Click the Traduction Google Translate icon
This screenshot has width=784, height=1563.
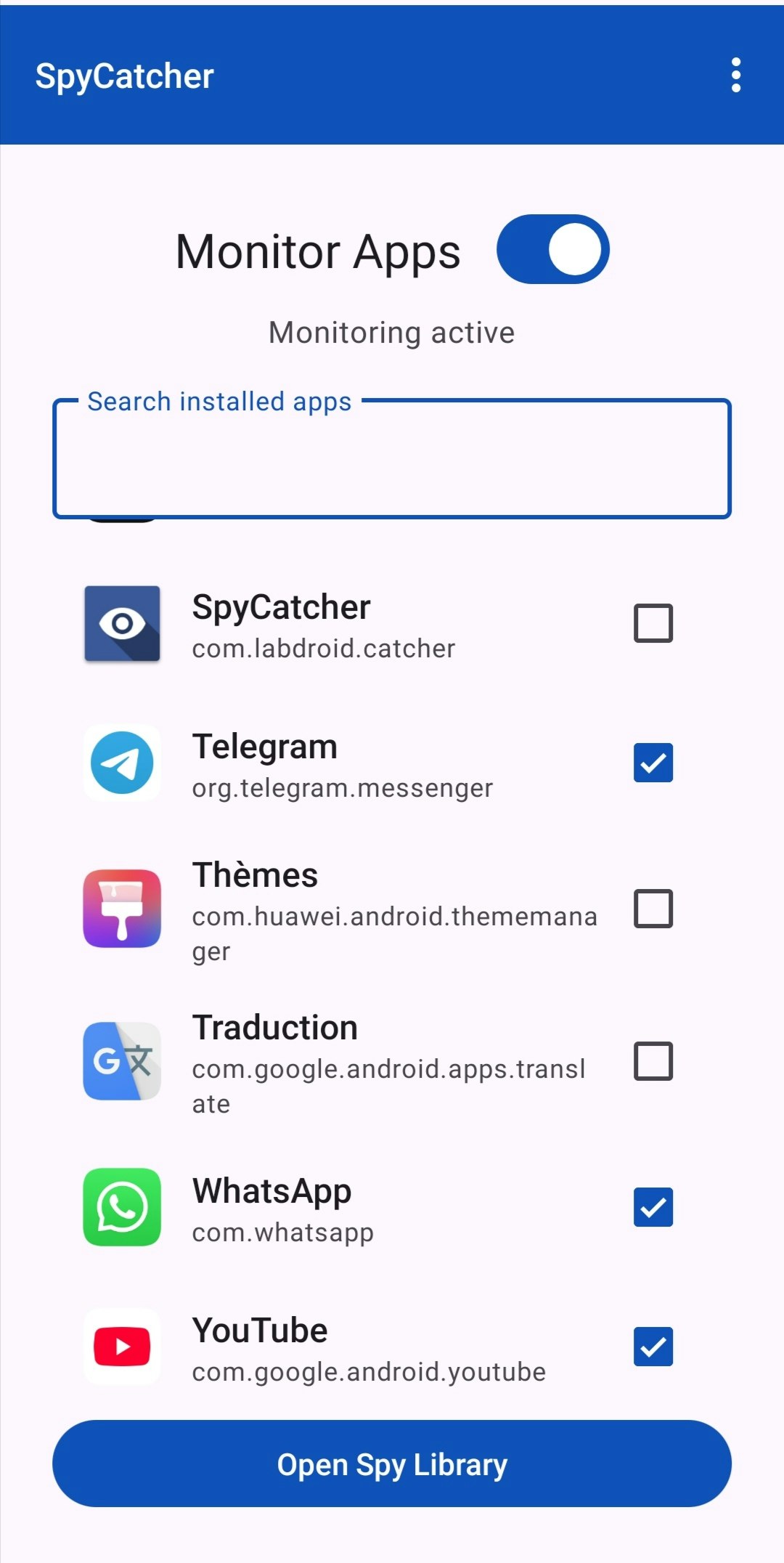click(121, 1062)
